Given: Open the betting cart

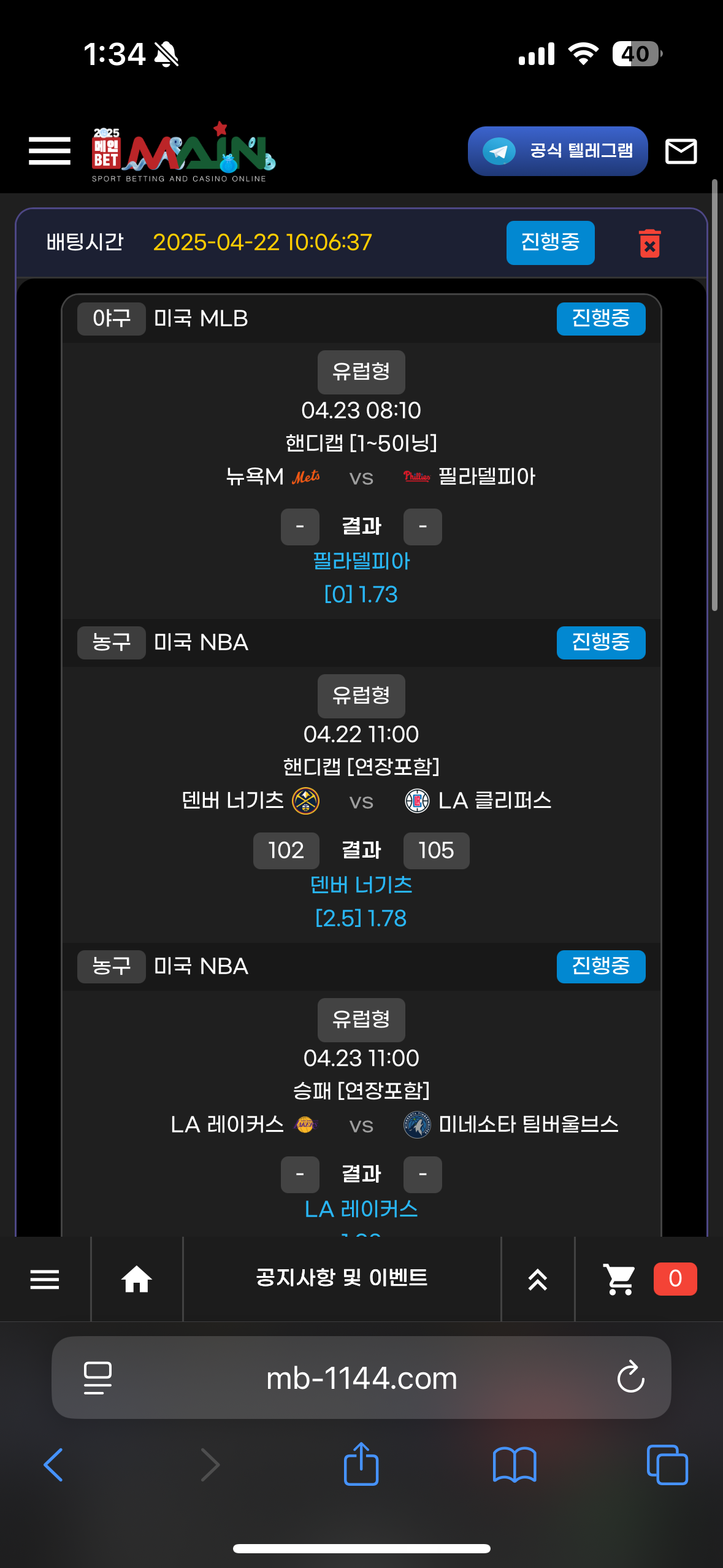Looking at the screenshot, I should point(619,1279).
